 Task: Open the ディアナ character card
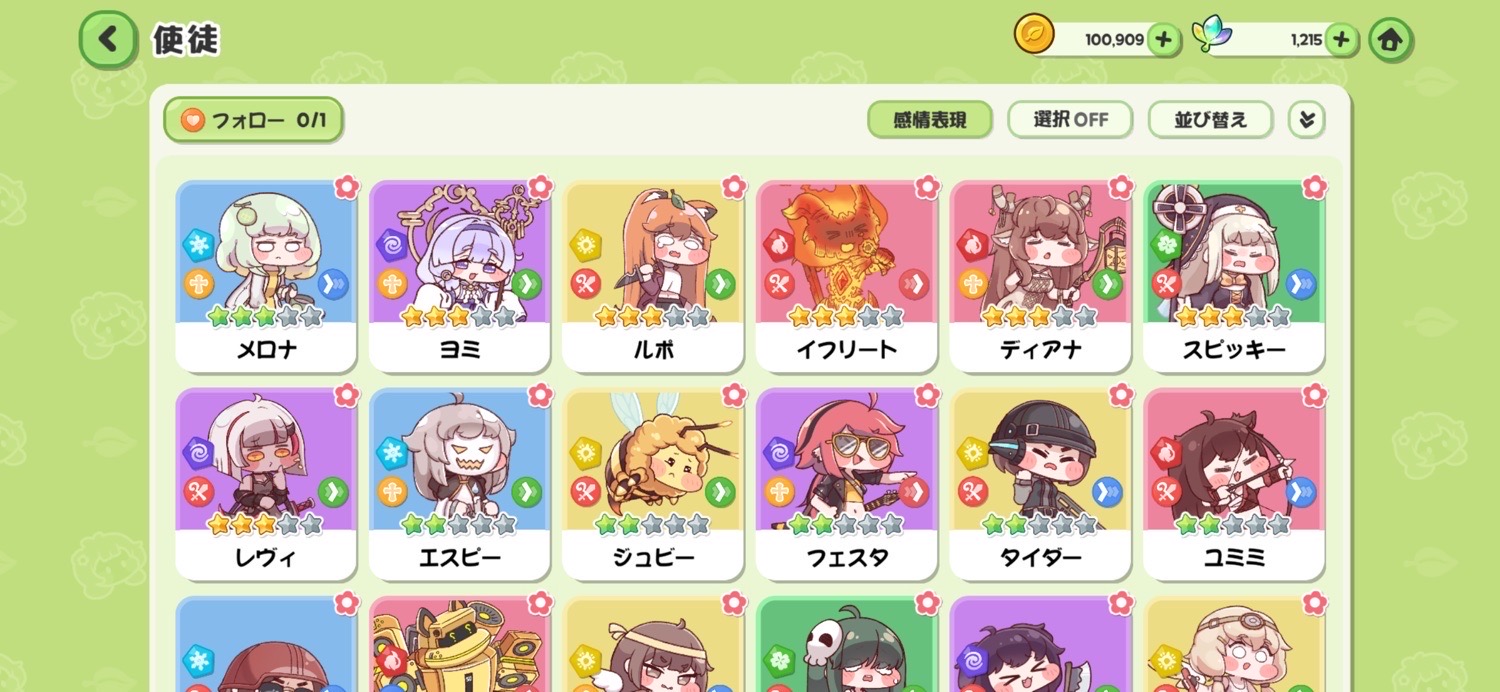1040,275
